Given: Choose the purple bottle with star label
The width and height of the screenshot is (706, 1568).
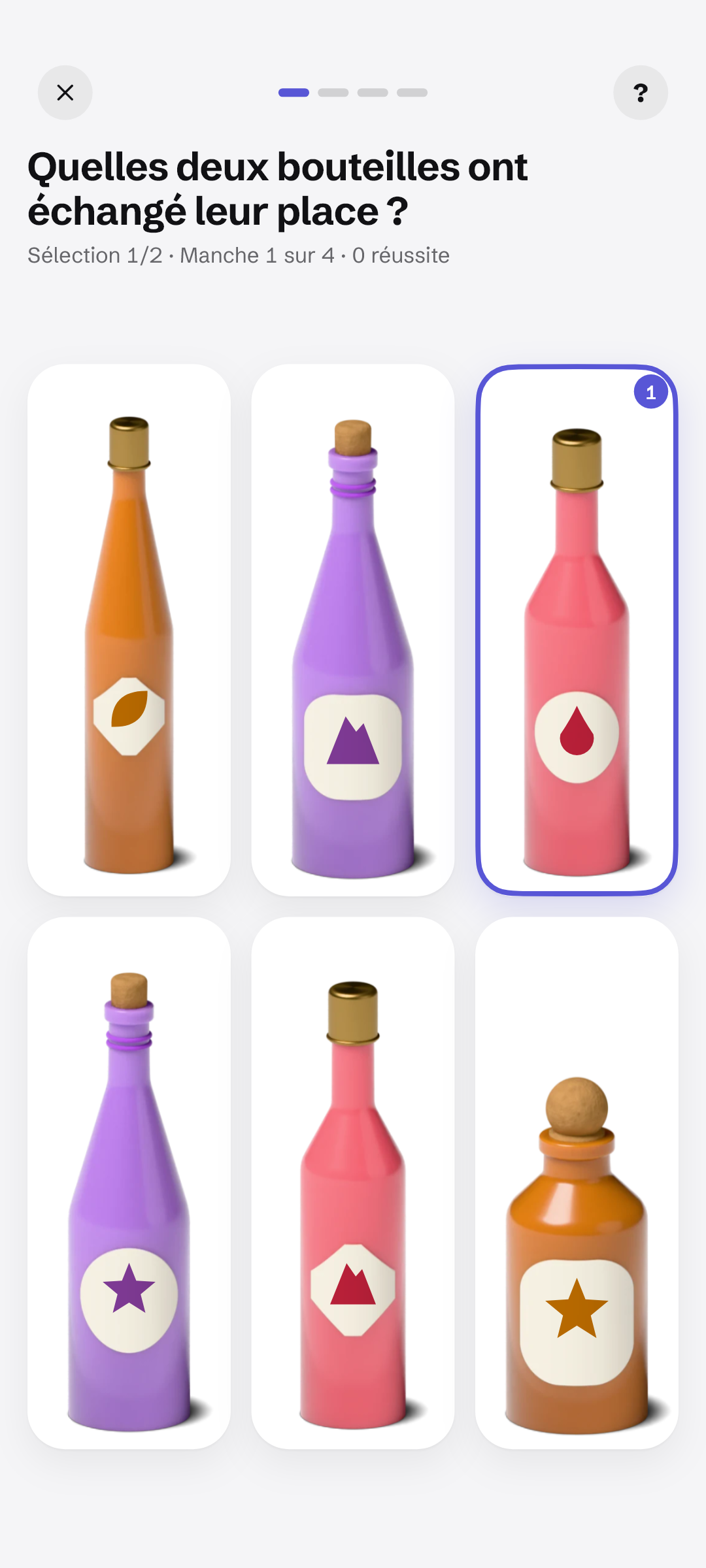Looking at the screenshot, I should pyautogui.click(x=129, y=1183).
